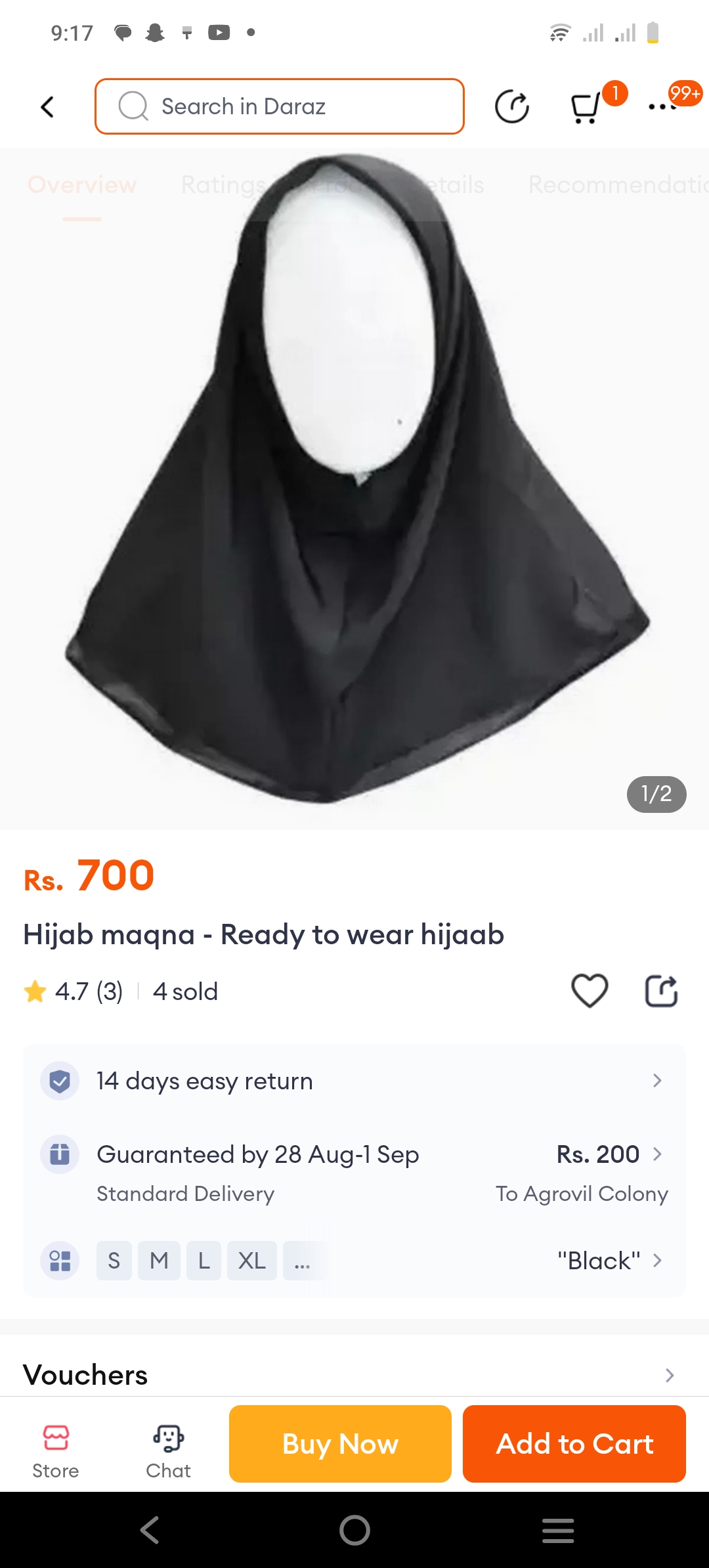Expand the Vouchers section
This screenshot has height=1568, width=709.
pyautogui.click(x=354, y=1375)
